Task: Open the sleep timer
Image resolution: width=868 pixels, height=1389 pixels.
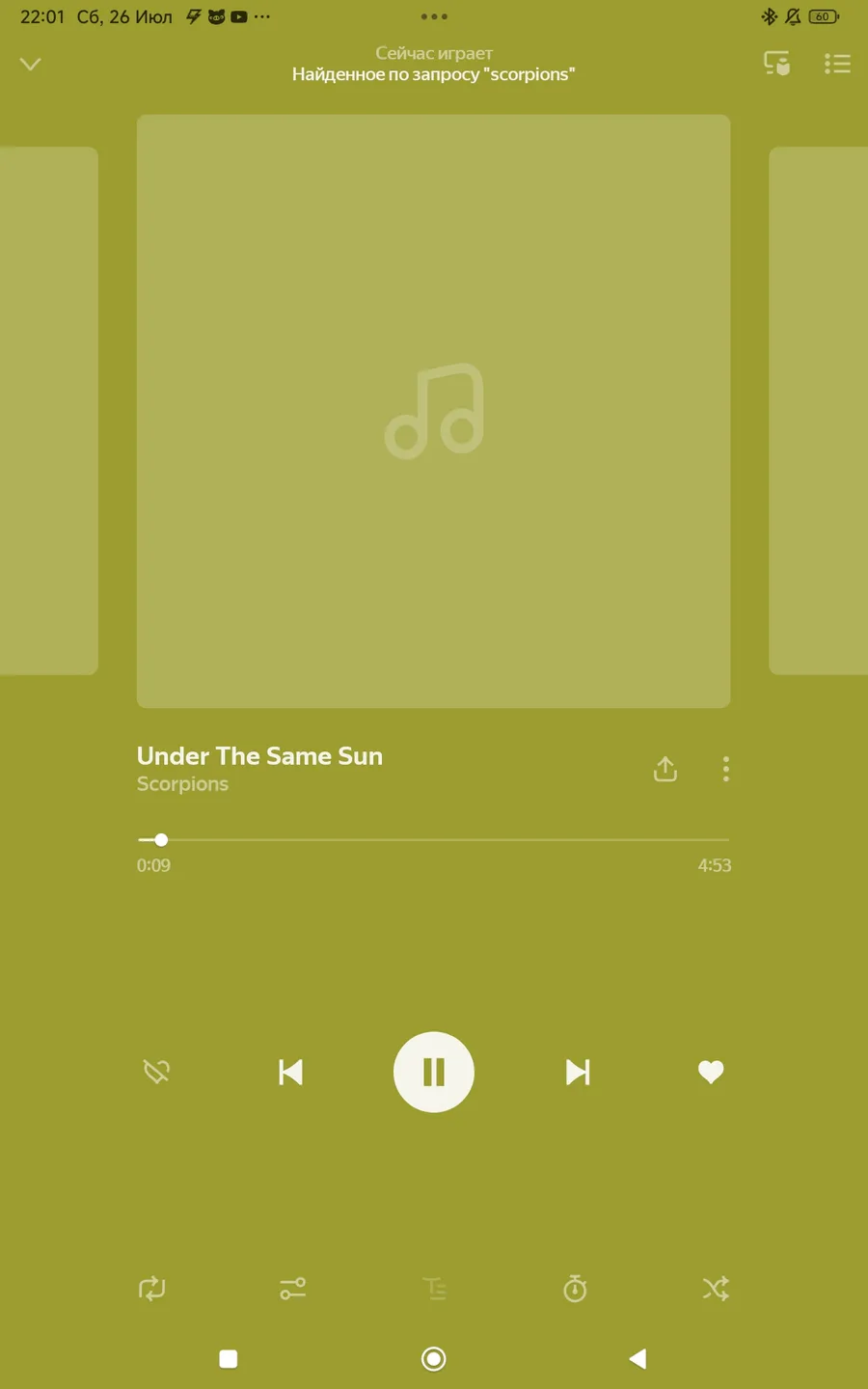Action: 575,1289
